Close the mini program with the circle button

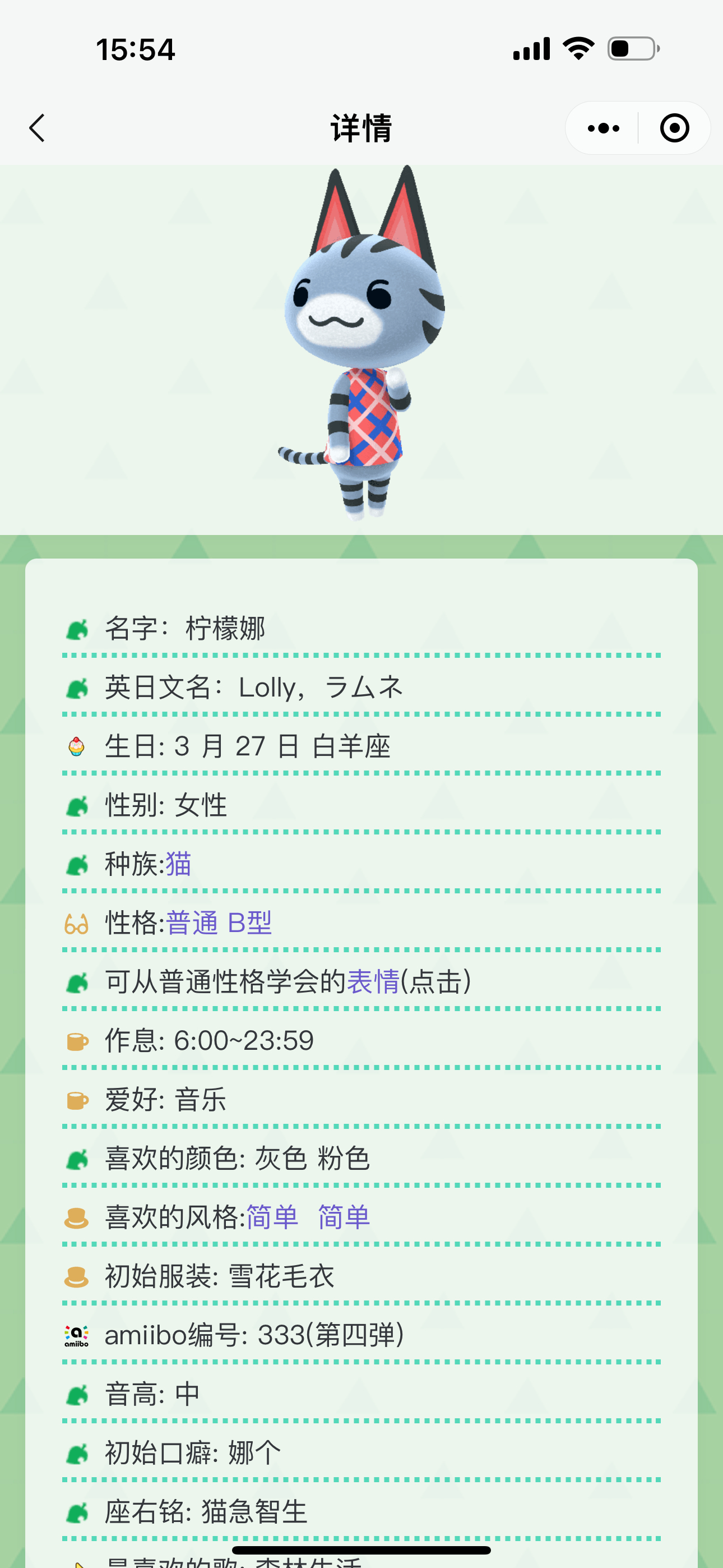[674, 128]
